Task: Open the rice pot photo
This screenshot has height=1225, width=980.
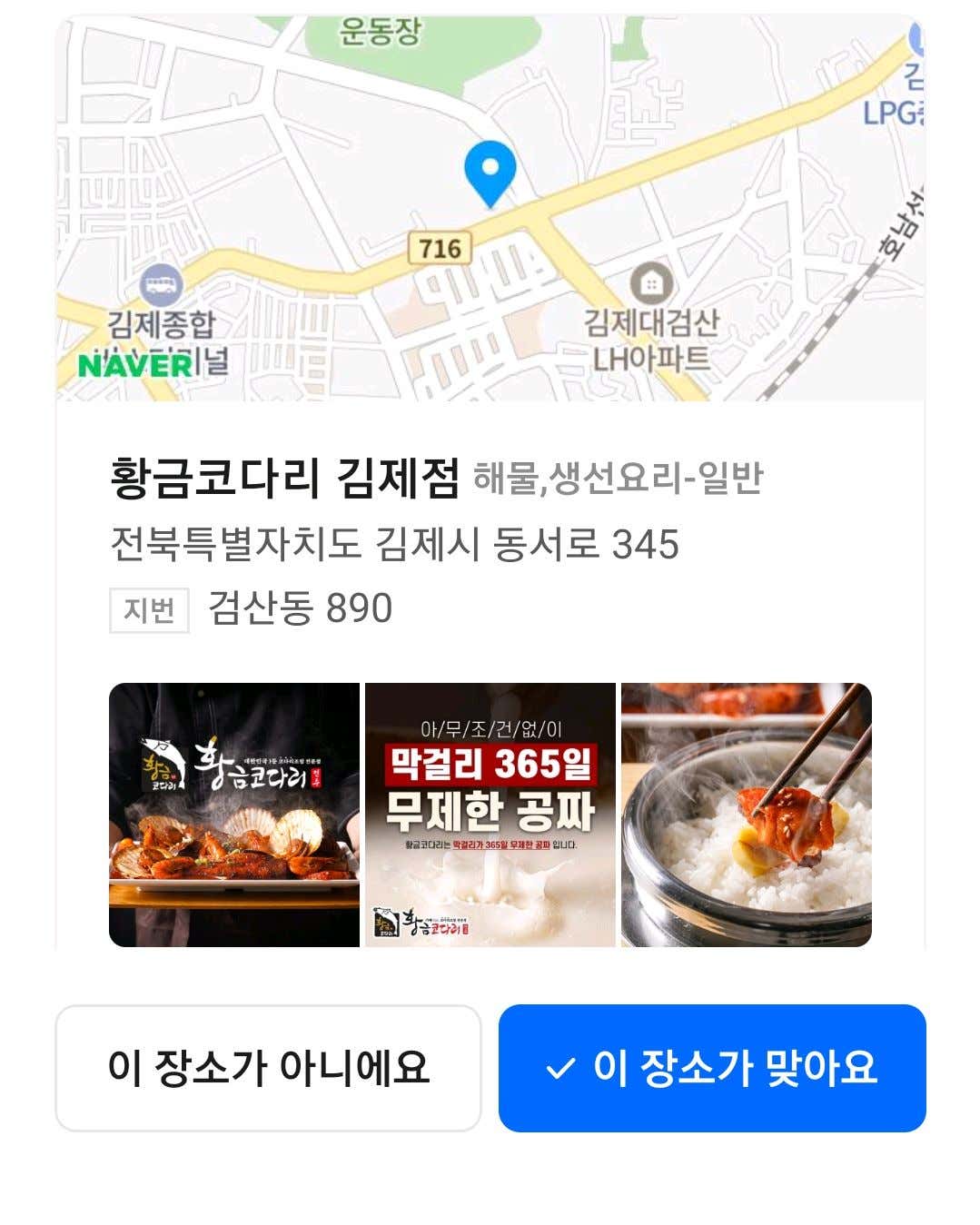Action: point(746,815)
